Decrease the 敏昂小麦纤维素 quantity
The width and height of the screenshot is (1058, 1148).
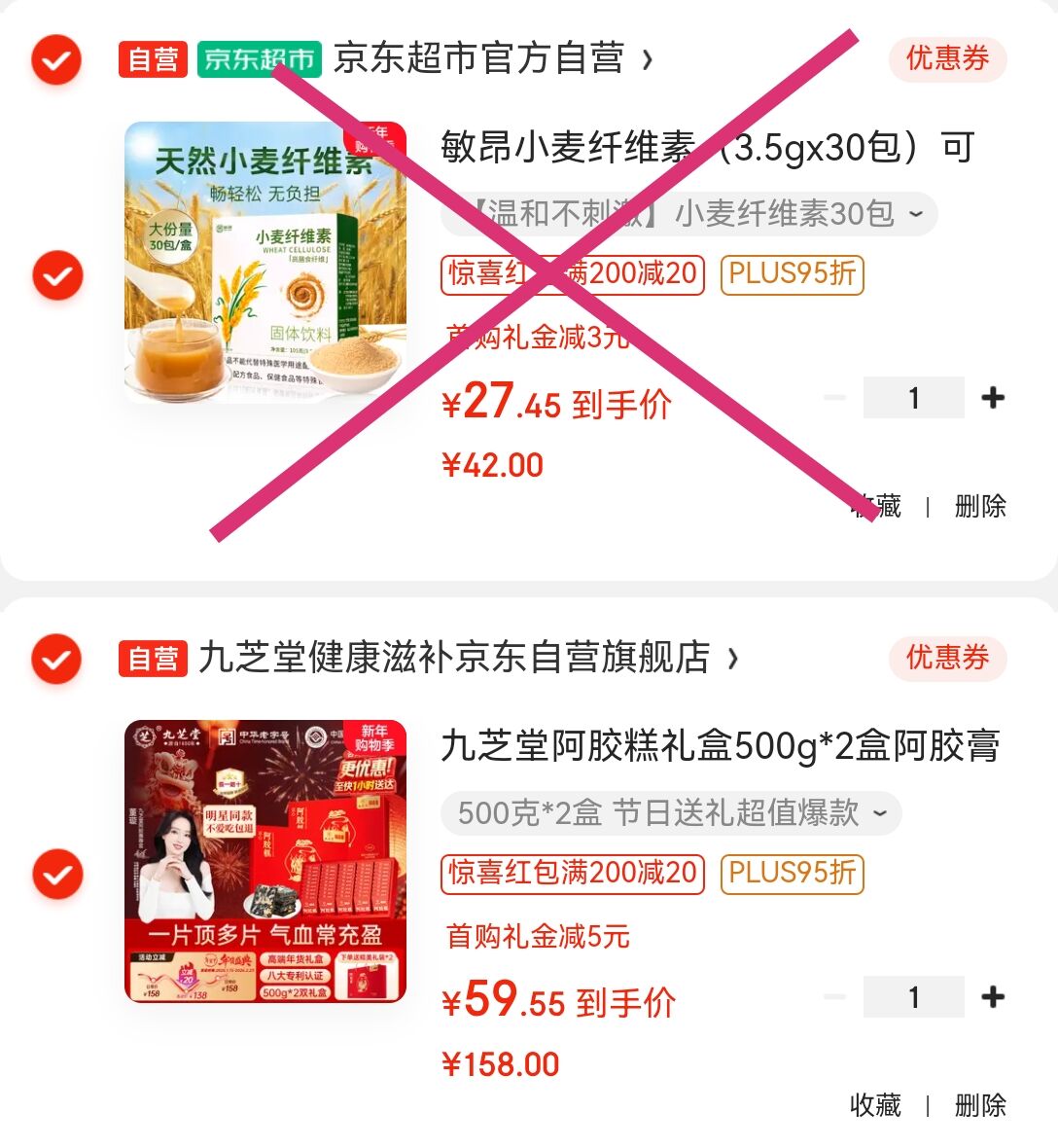click(834, 398)
